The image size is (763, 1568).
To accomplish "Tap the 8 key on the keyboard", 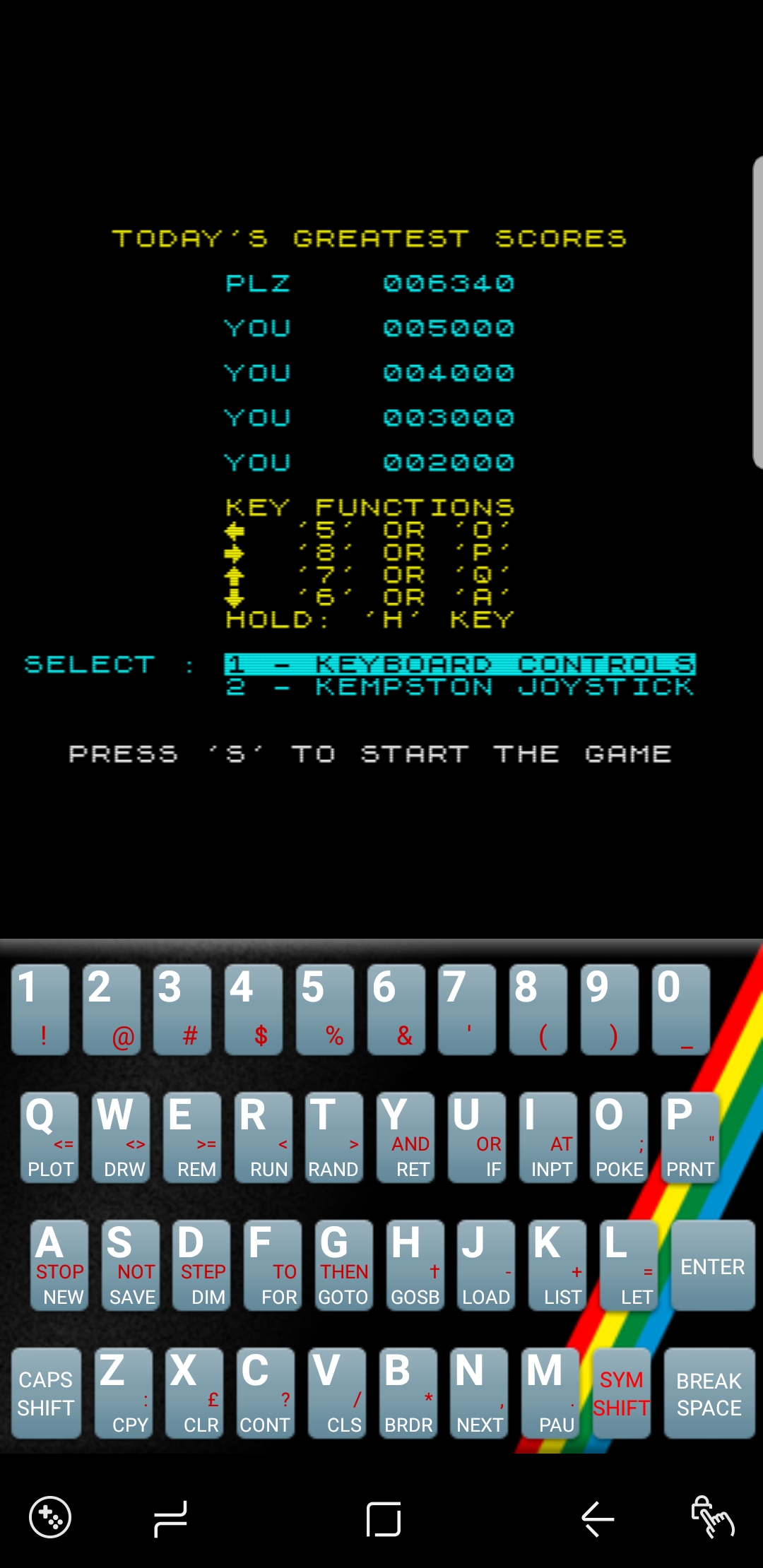I will click(x=538, y=1009).
